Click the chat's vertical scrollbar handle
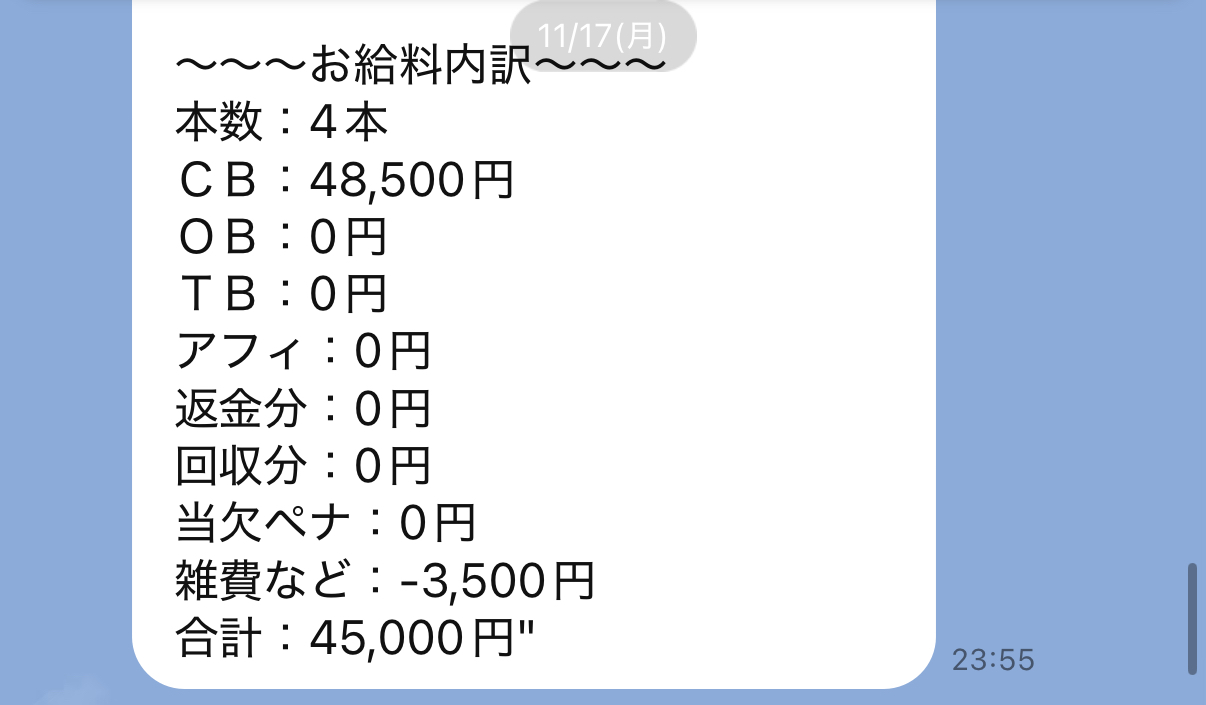Image resolution: width=1206 pixels, height=705 pixels. [x=1192, y=619]
